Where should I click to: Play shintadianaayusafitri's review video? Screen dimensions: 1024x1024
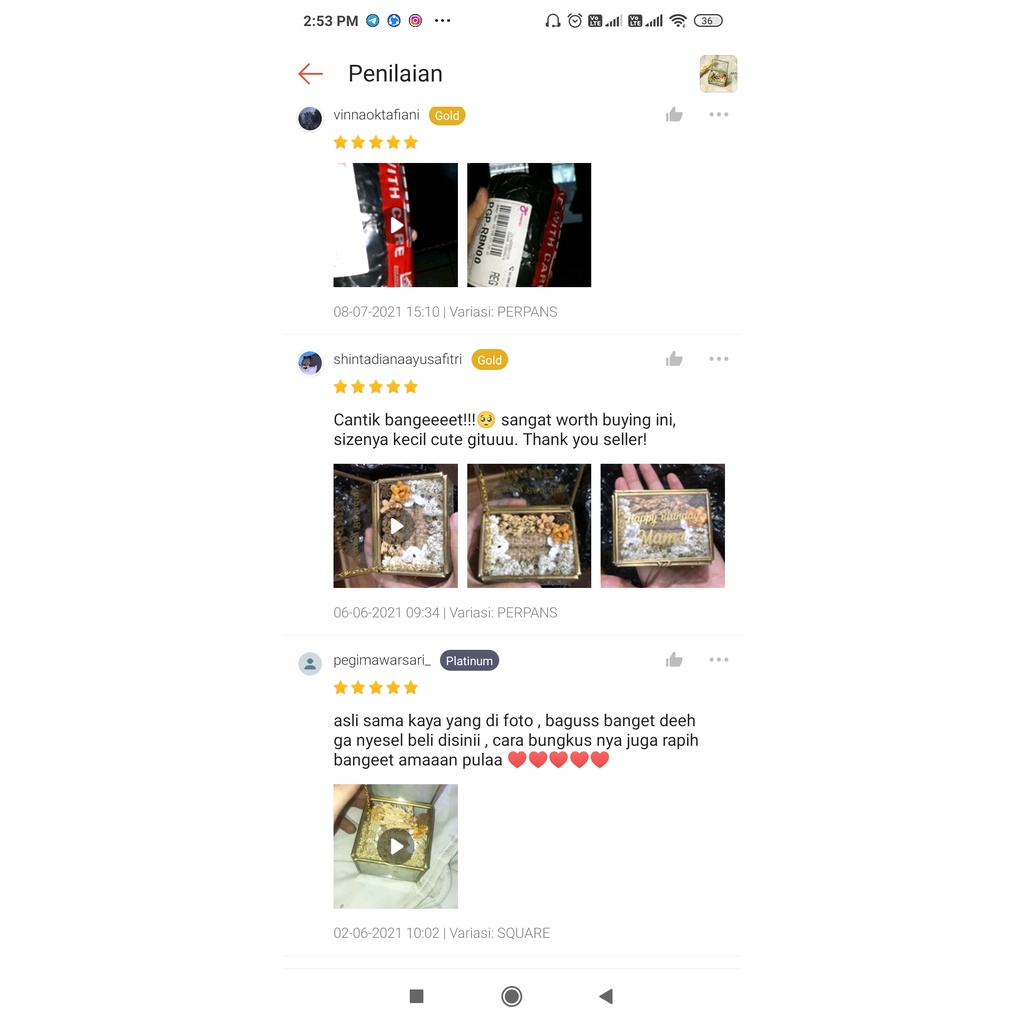coord(396,526)
